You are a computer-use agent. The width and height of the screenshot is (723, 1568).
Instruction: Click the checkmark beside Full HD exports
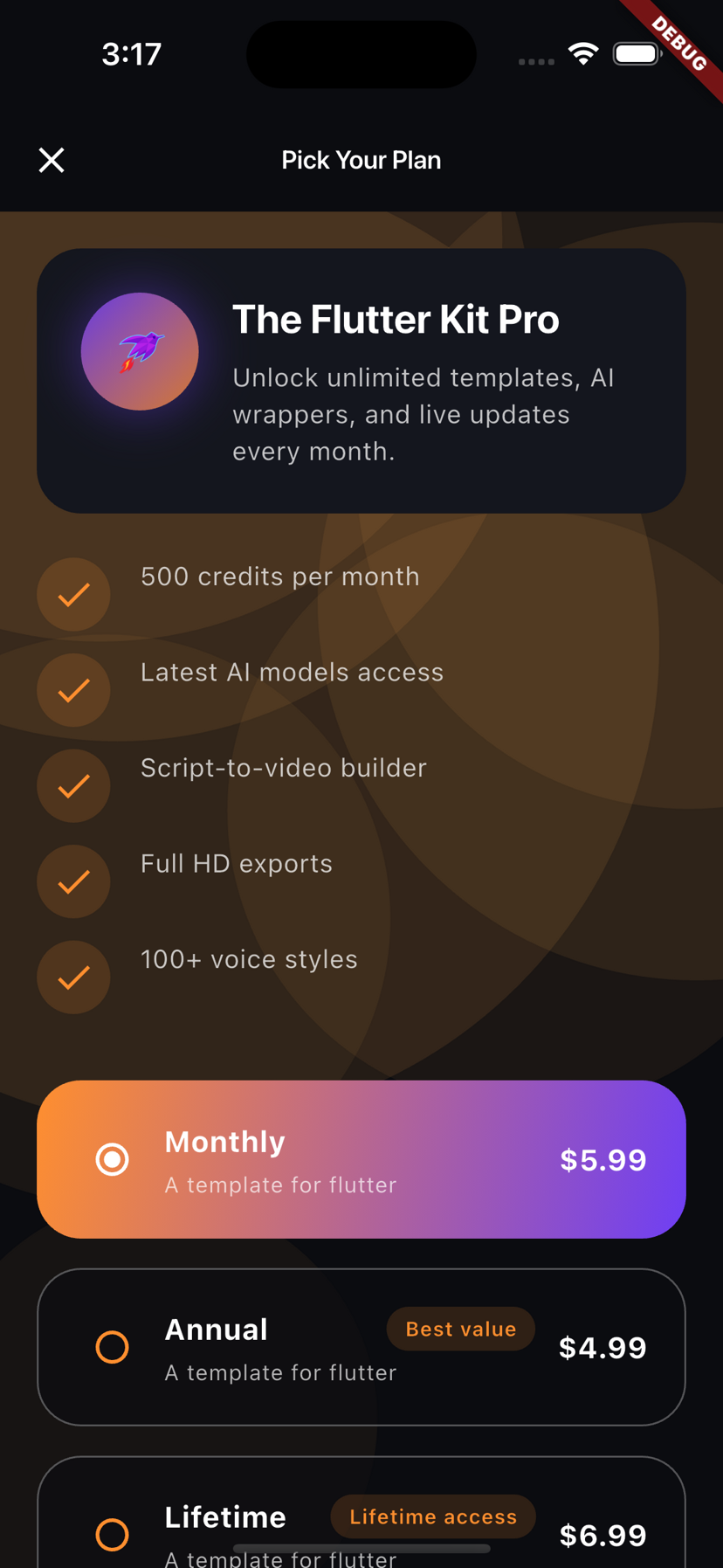coord(73,881)
